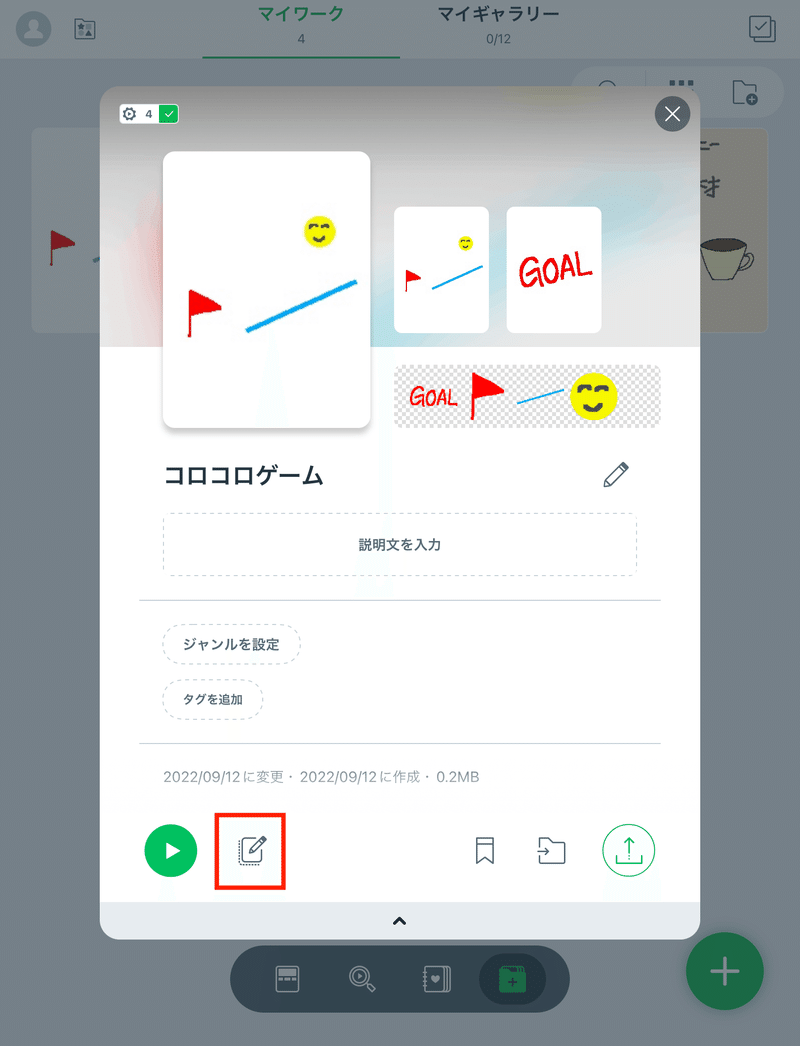Open the GOAL stage thumbnail

[x=553, y=270]
